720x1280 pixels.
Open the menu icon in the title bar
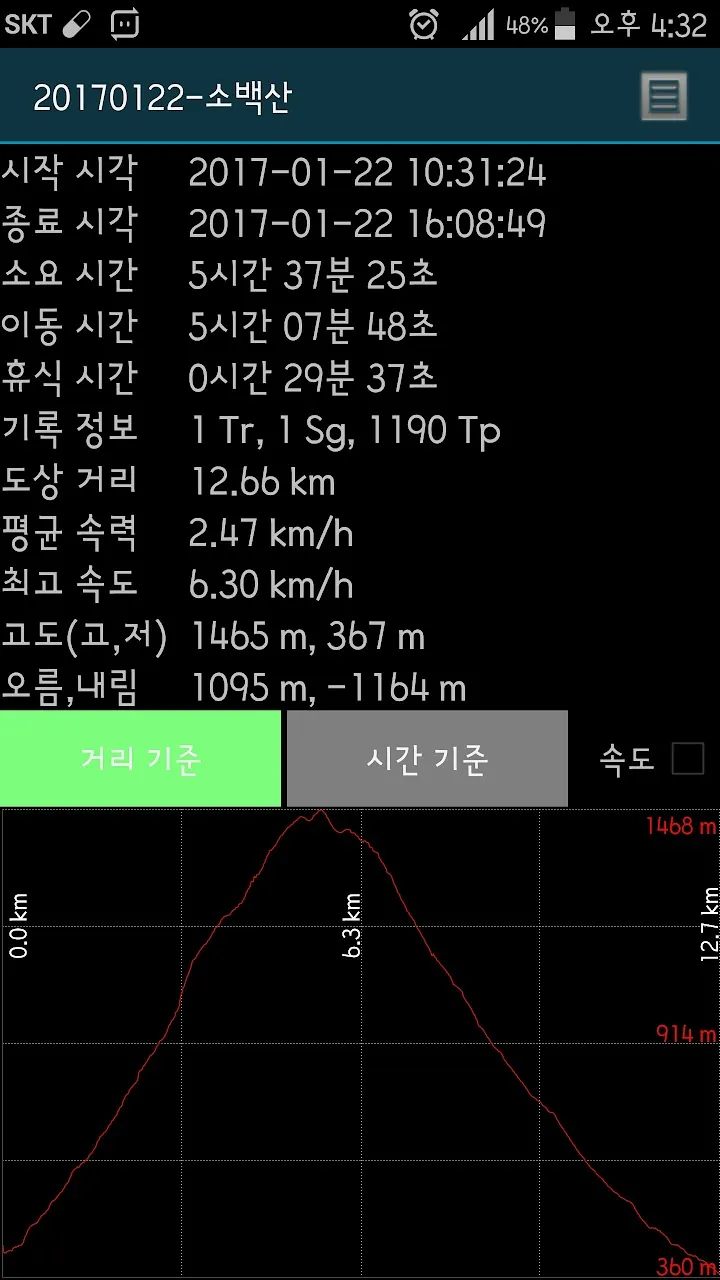pyautogui.click(x=664, y=97)
